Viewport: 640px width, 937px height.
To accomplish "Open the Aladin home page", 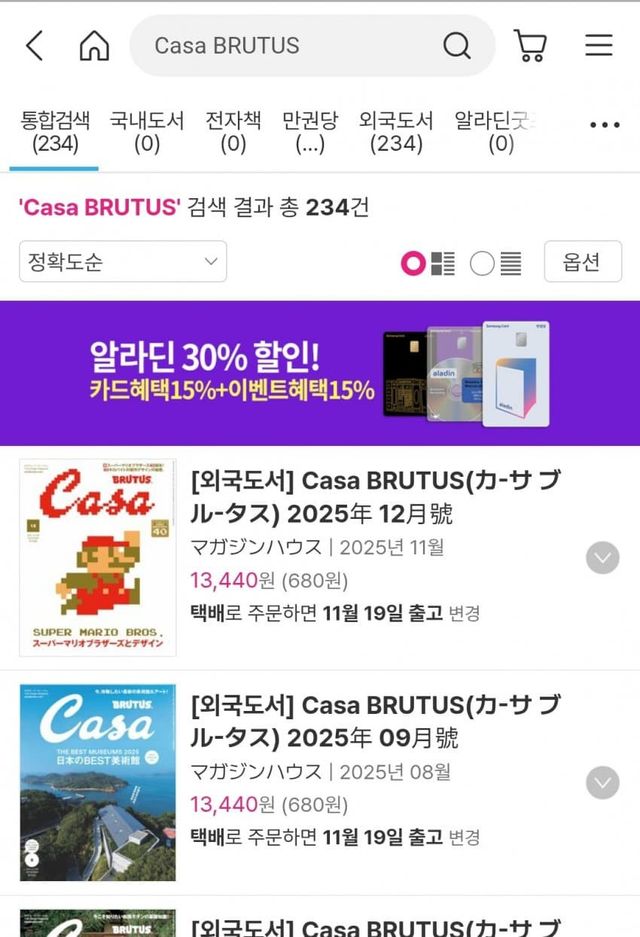I will click(x=94, y=46).
